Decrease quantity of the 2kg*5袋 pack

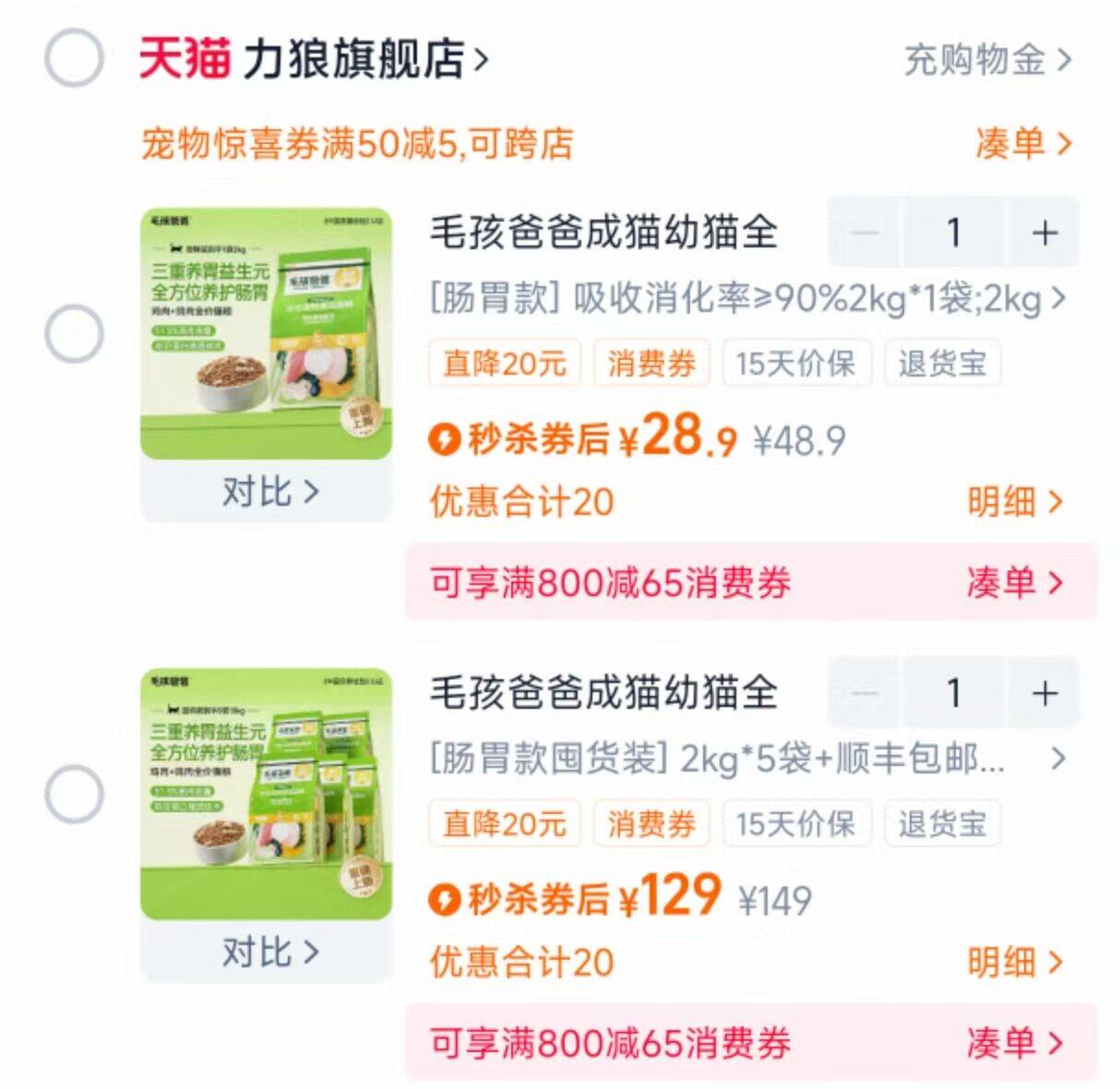[864, 692]
